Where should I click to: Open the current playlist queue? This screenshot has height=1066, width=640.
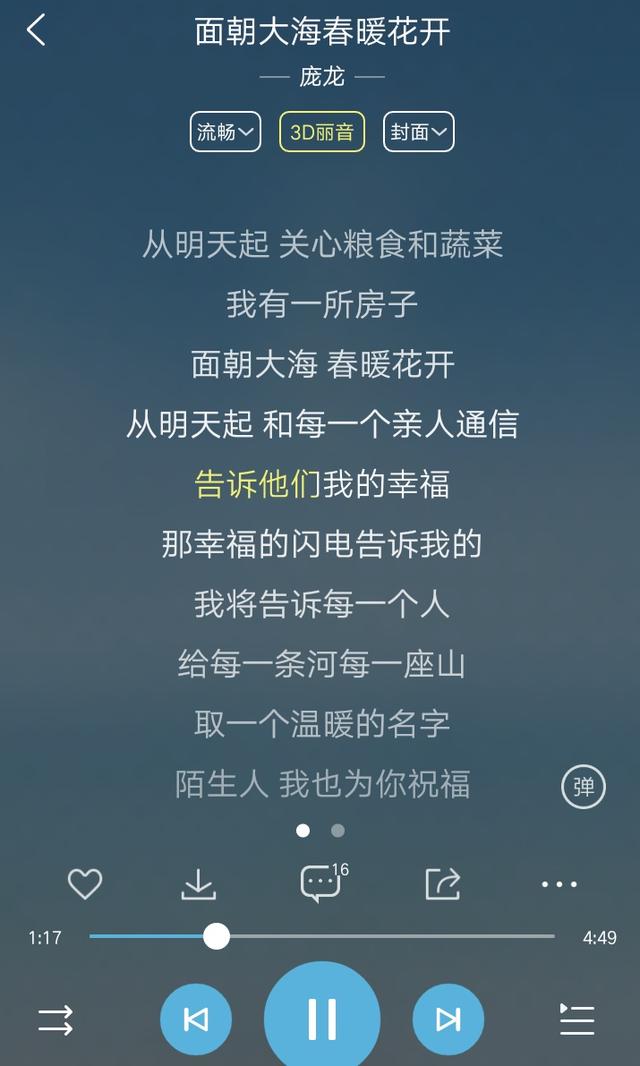(x=577, y=1019)
